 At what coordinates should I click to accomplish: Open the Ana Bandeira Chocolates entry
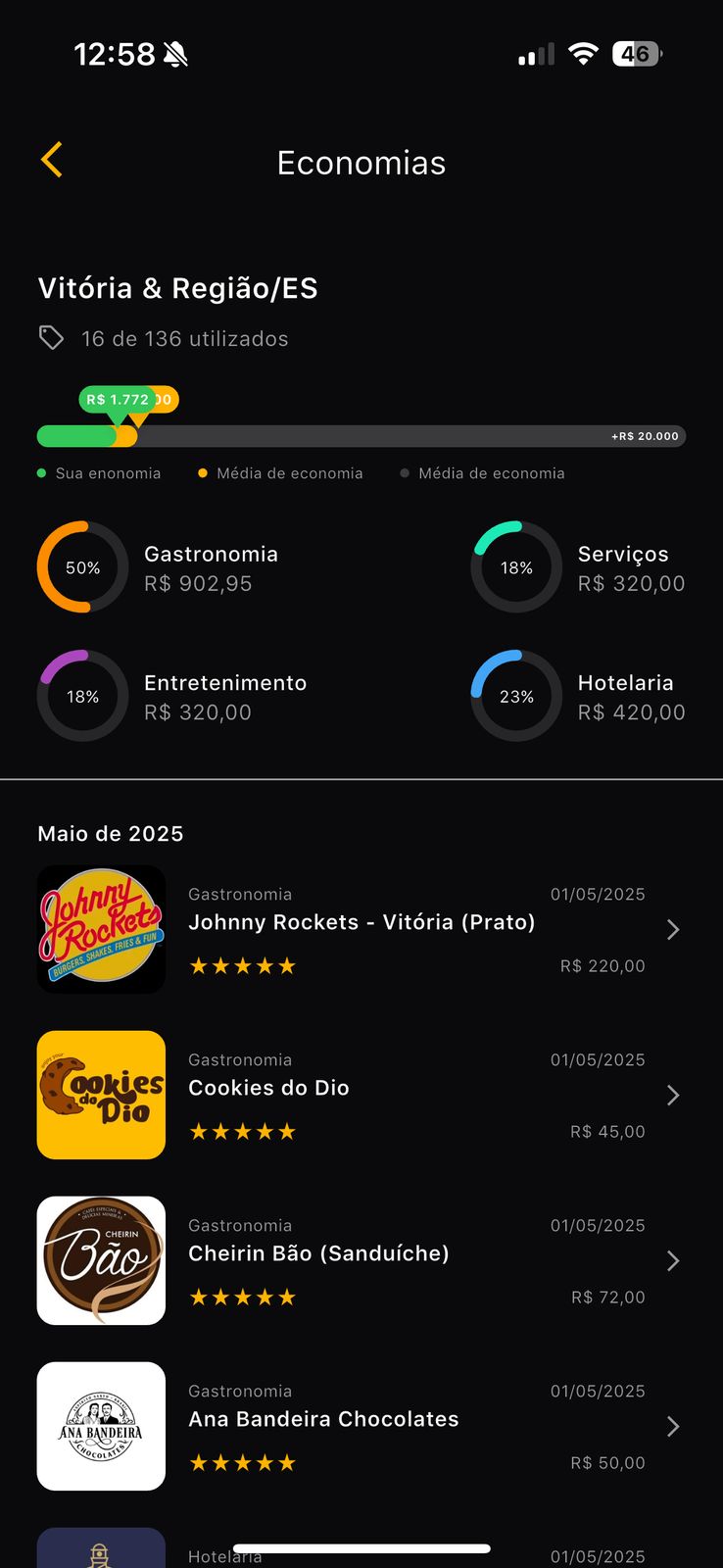(x=361, y=1426)
